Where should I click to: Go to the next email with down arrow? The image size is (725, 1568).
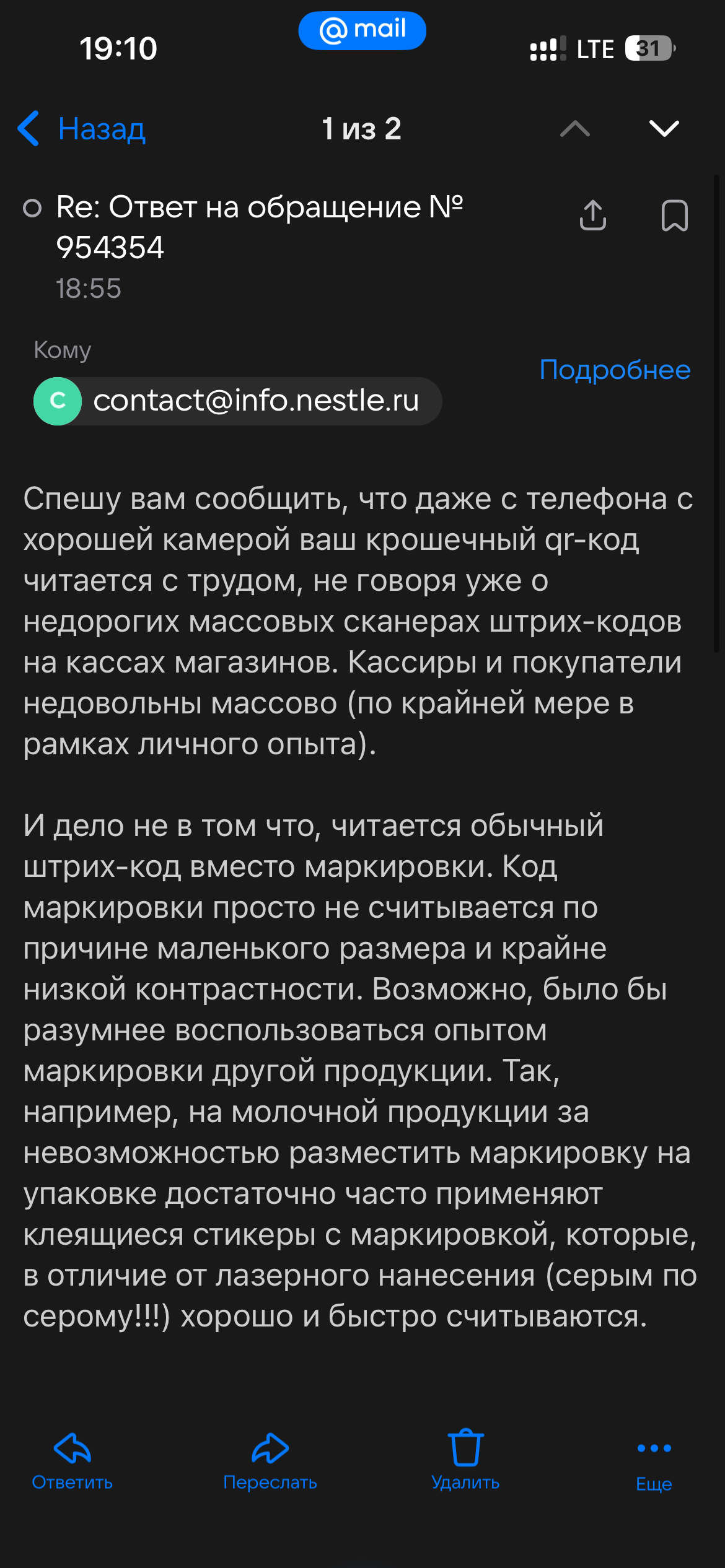pos(664,129)
